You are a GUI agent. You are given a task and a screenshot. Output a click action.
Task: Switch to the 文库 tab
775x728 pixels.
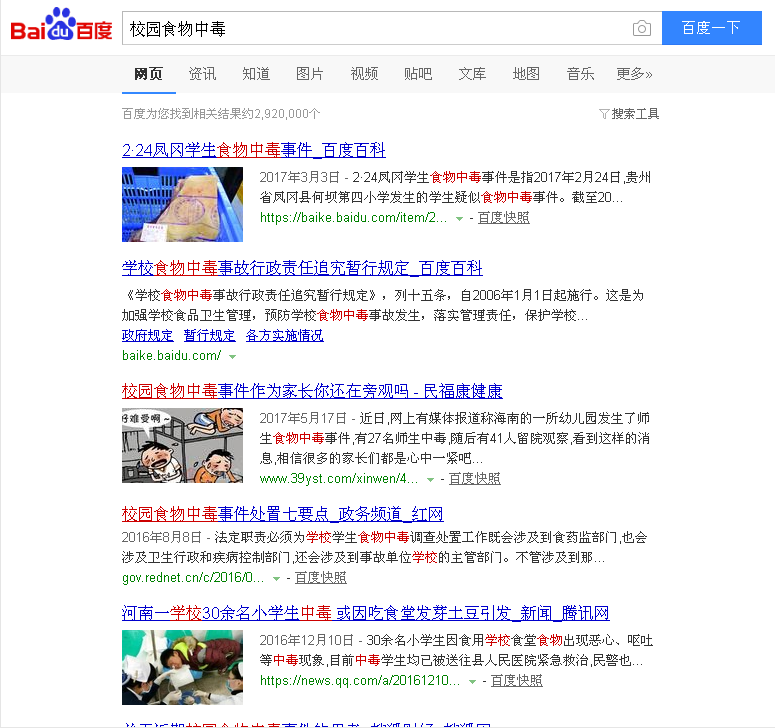[x=472, y=74]
